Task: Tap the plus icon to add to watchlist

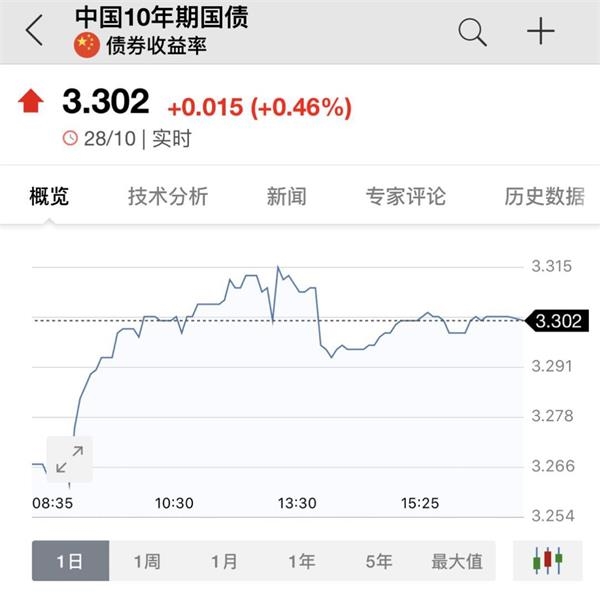Action: (540, 31)
